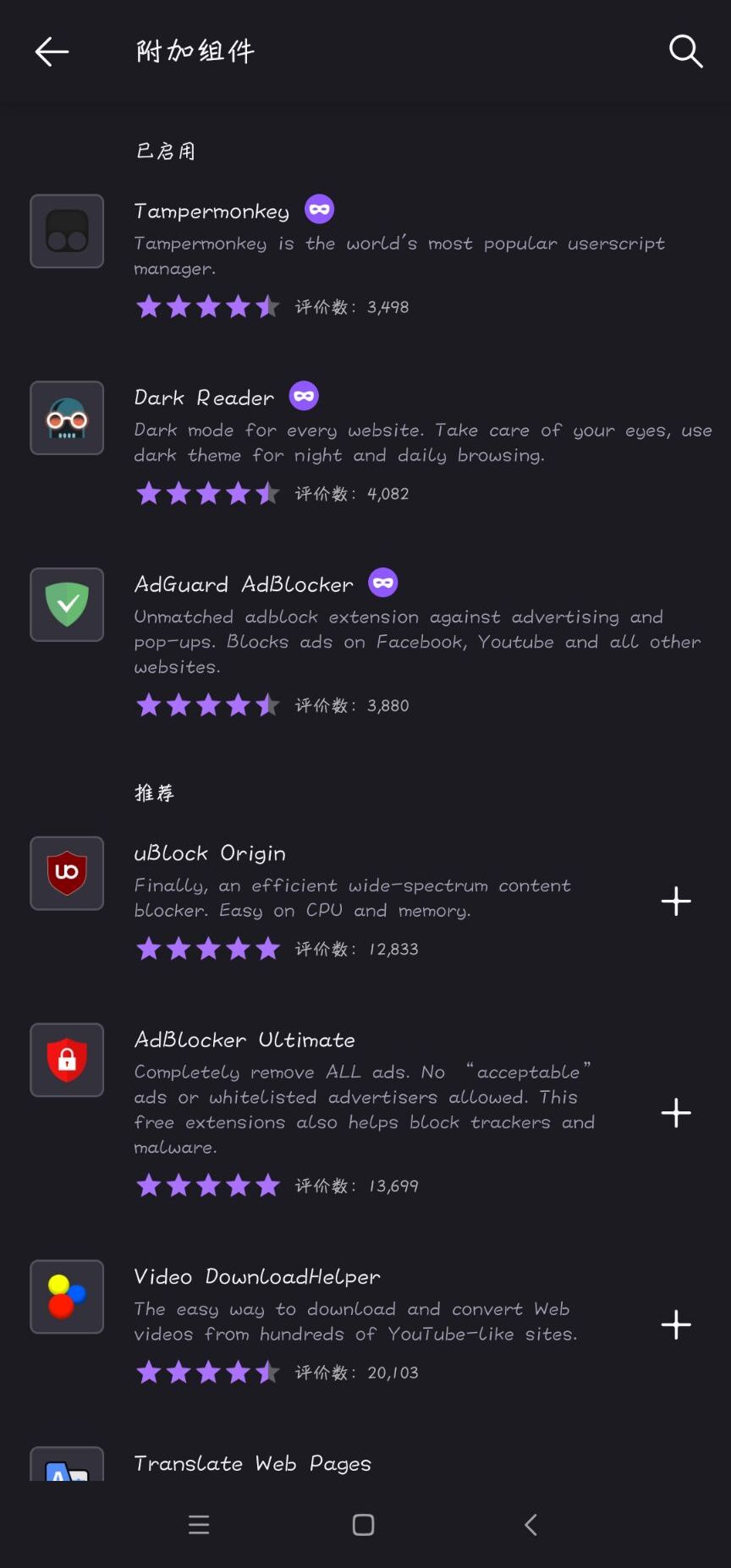731x1568 pixels.
Task: Install AdBlocker Ultimate via its plus button
Action: pos(676,1113)
